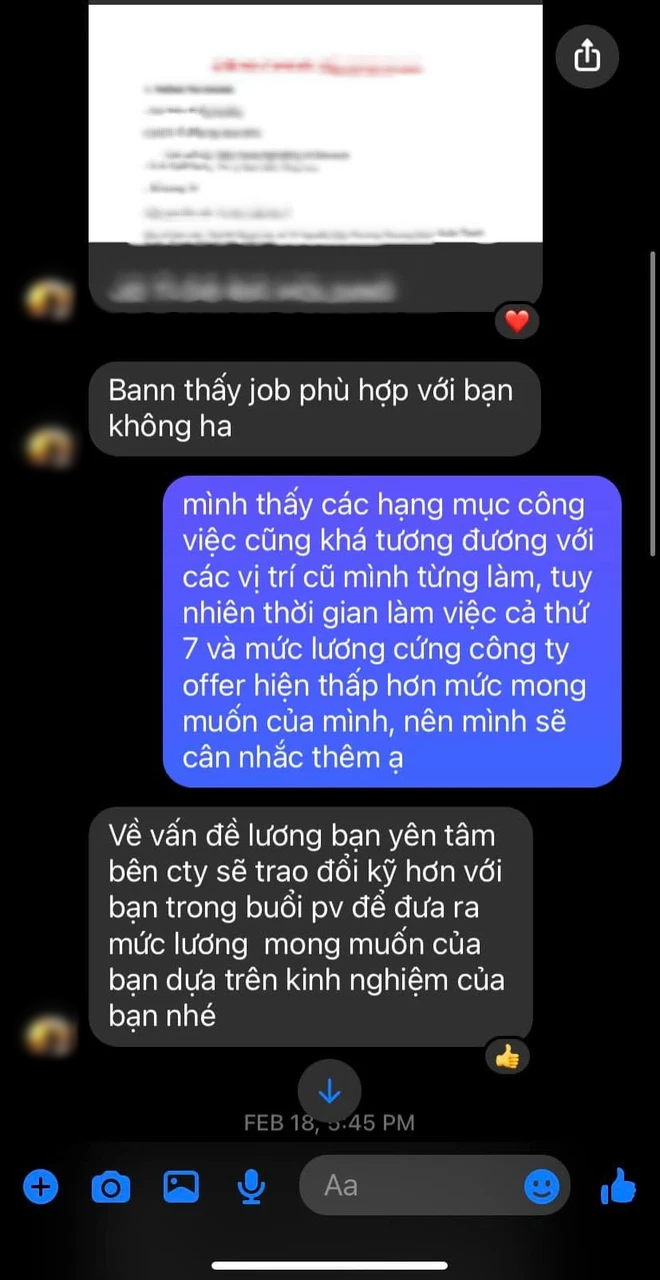Jump to latest messages with down arrow
The image size is (660, 1280).
(329, 1090)
